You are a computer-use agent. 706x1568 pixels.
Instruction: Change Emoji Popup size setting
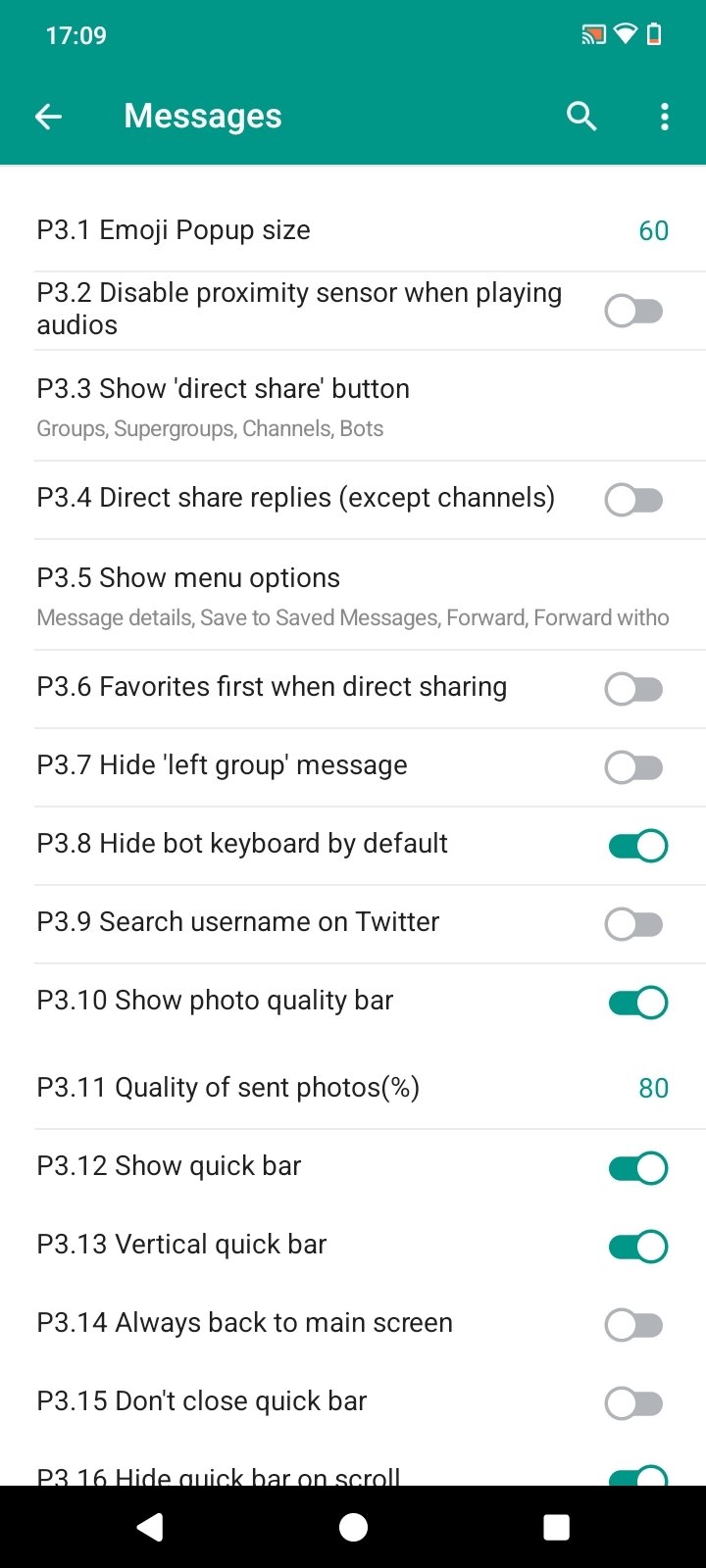click(353, 230)
